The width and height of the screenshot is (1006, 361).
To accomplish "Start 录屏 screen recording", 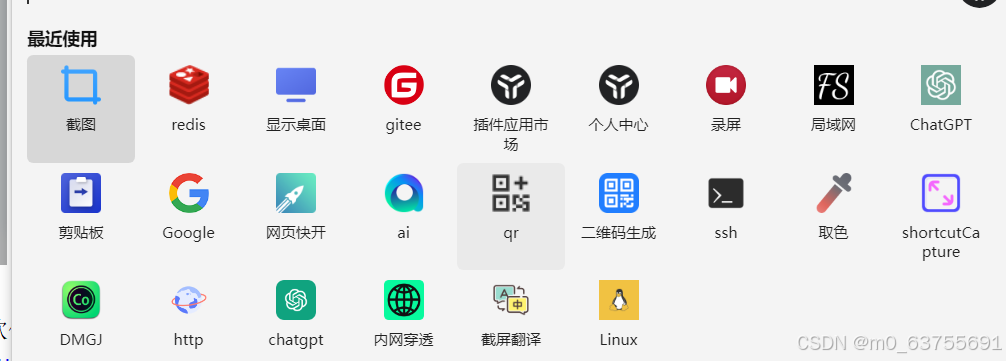I will click(726, 108).
